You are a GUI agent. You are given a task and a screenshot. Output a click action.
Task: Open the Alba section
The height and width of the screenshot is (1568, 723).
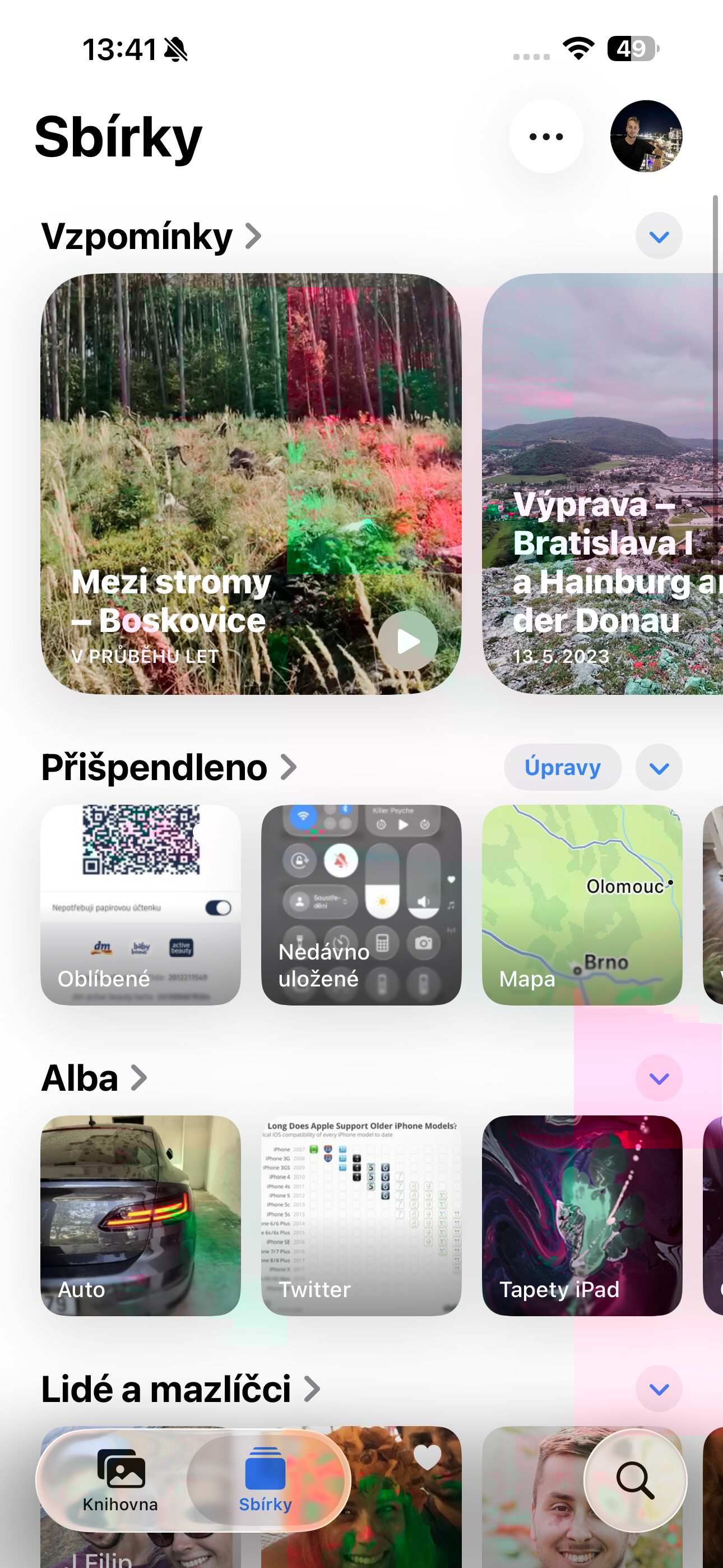94,1078
